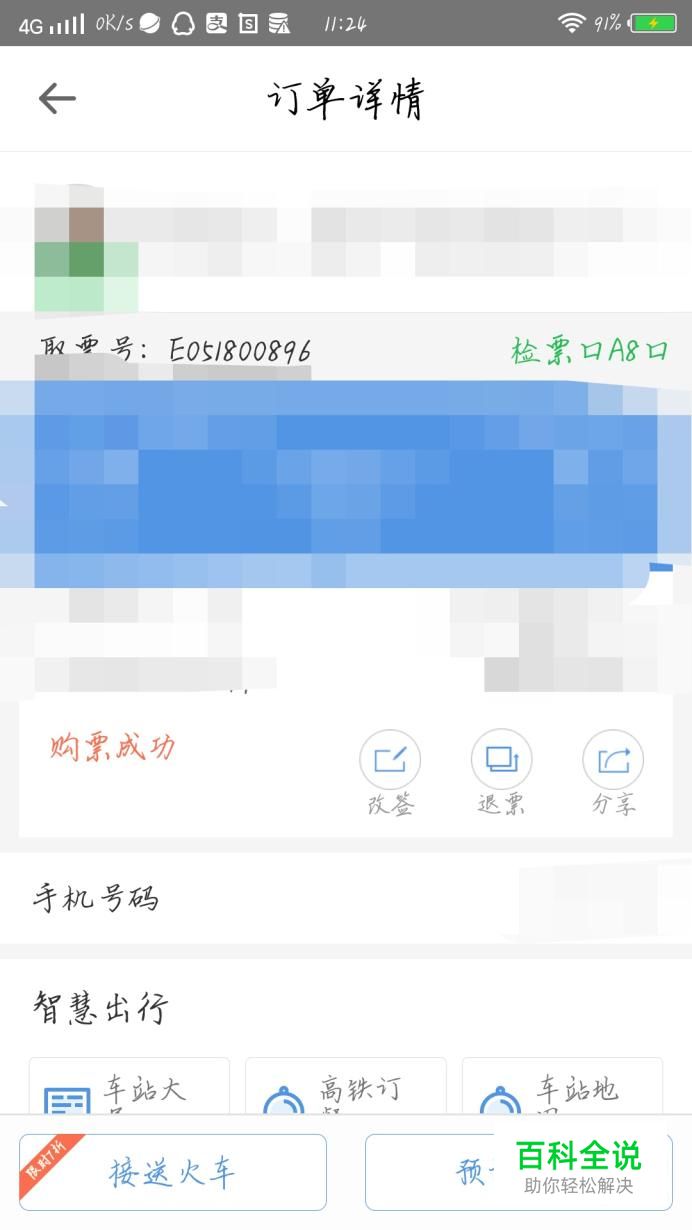Viewport: 692px width, 1230px height.
Task: Go back from the order details page
Action: [x=57, y=98]
